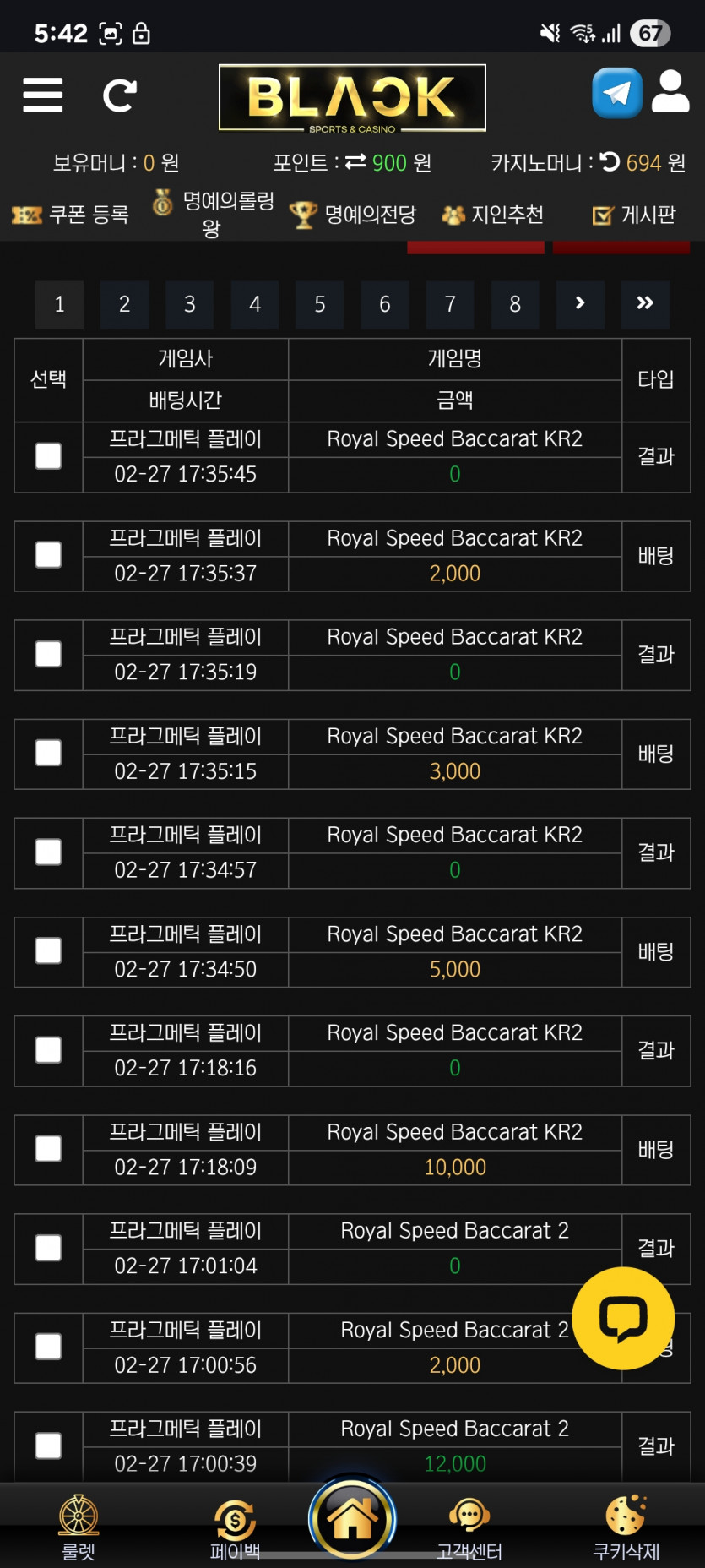Viewport: 705px width, 1568px height.
Task: Open the hamburger menu
Action: coord(43,95)
